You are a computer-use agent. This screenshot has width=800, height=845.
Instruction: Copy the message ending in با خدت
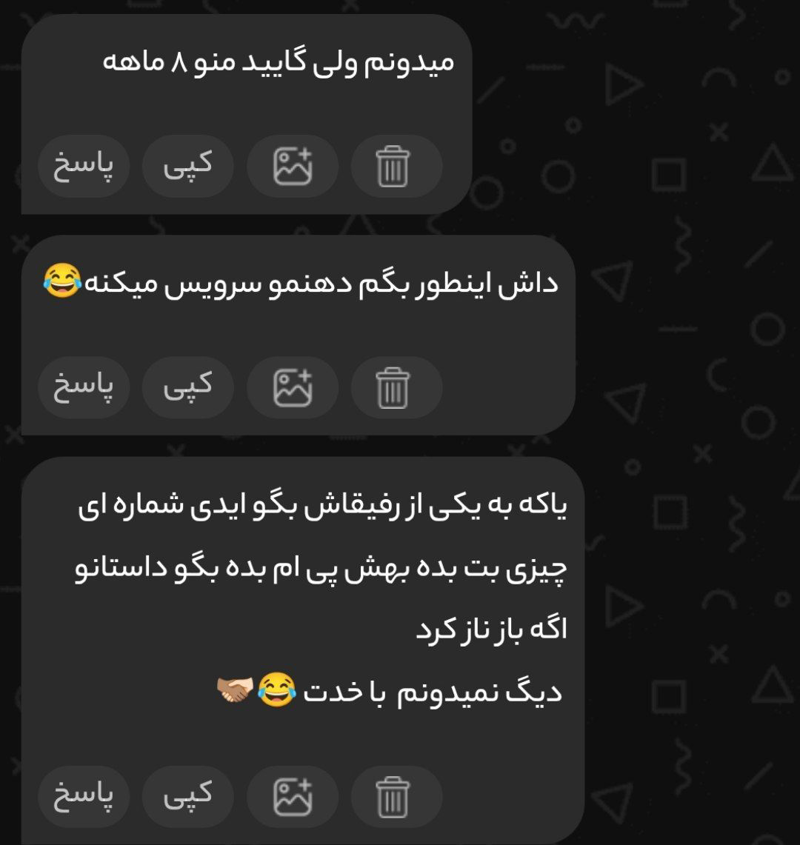click(x=188, y=796)
